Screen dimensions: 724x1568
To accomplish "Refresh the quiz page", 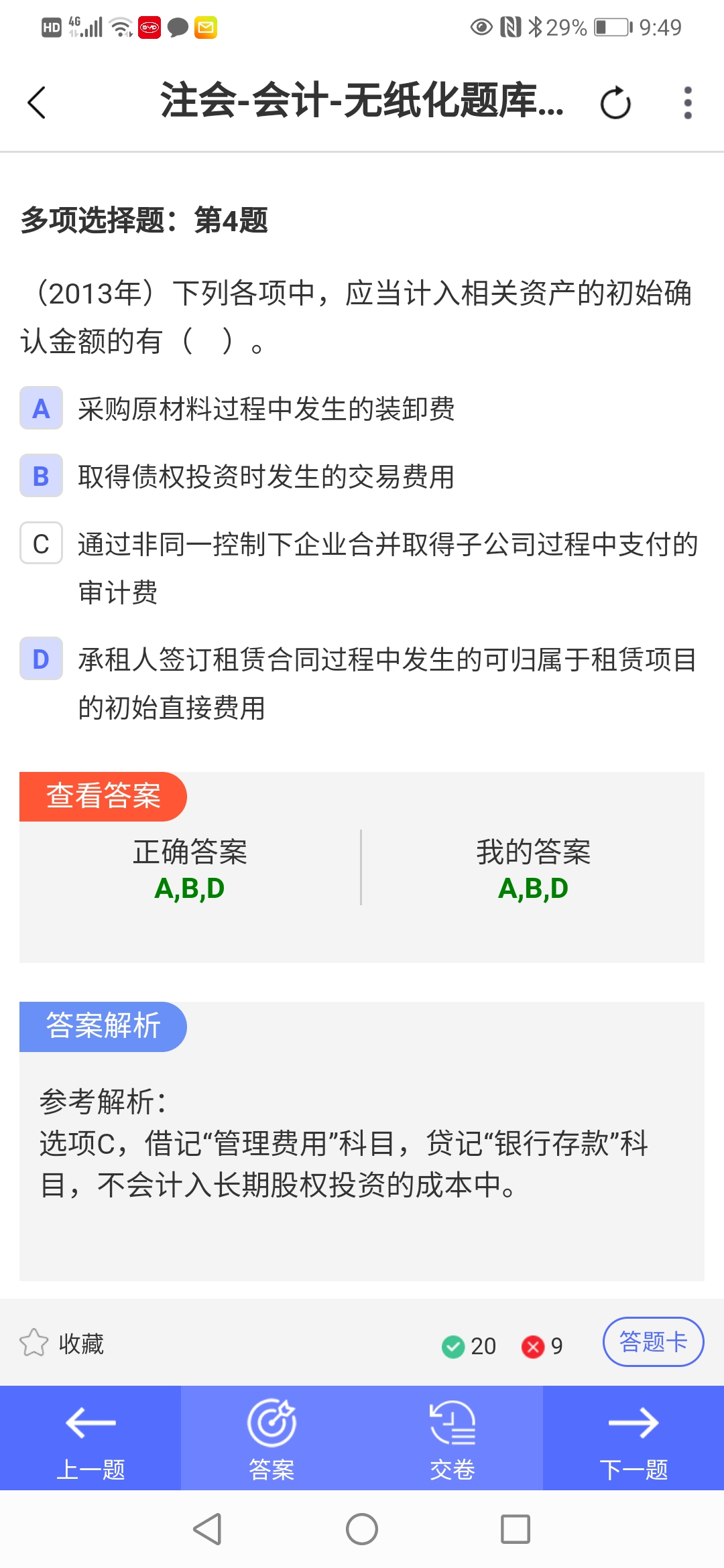I will 615,103.
